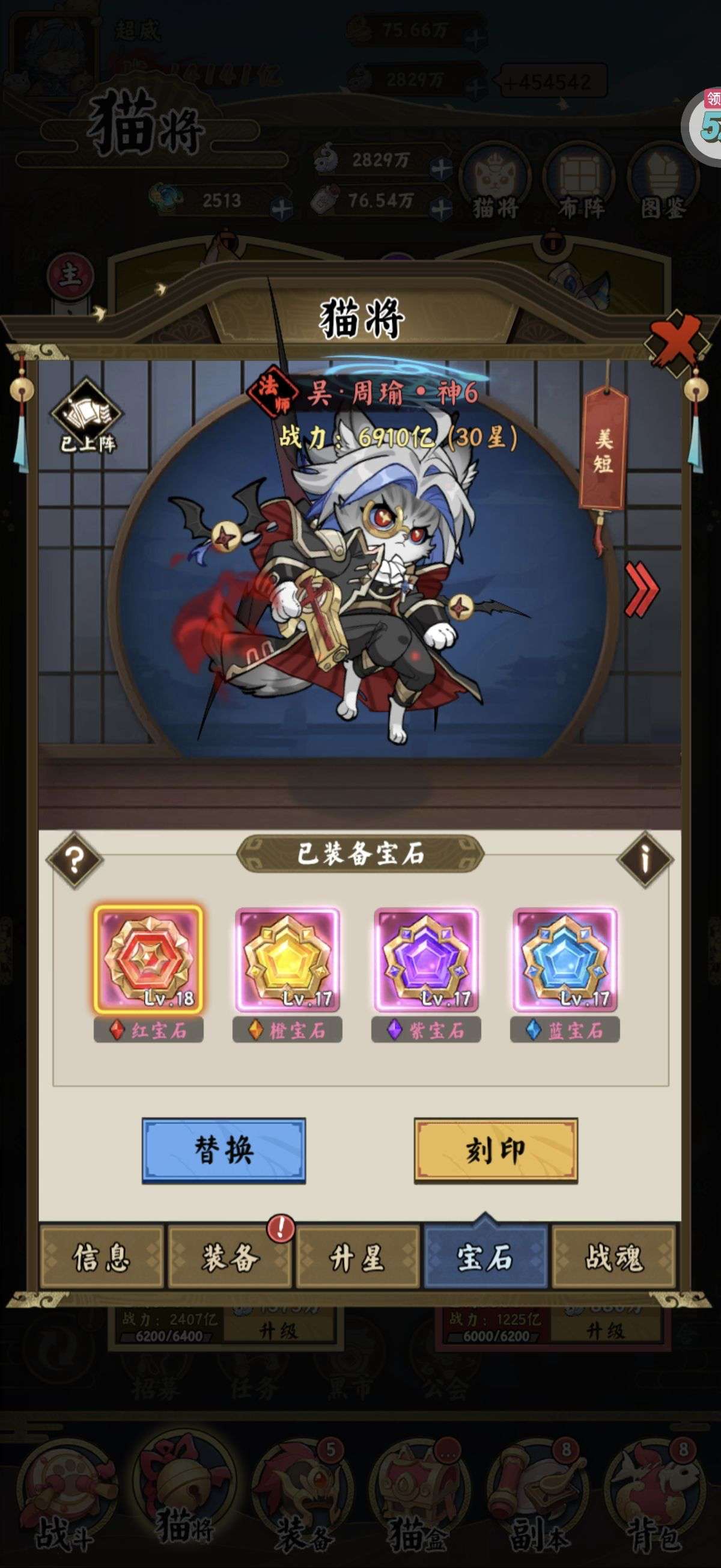721x1568 pixels.
Task: Select the Lv.17 蓝宝石 gem
Action: [565, 960]
